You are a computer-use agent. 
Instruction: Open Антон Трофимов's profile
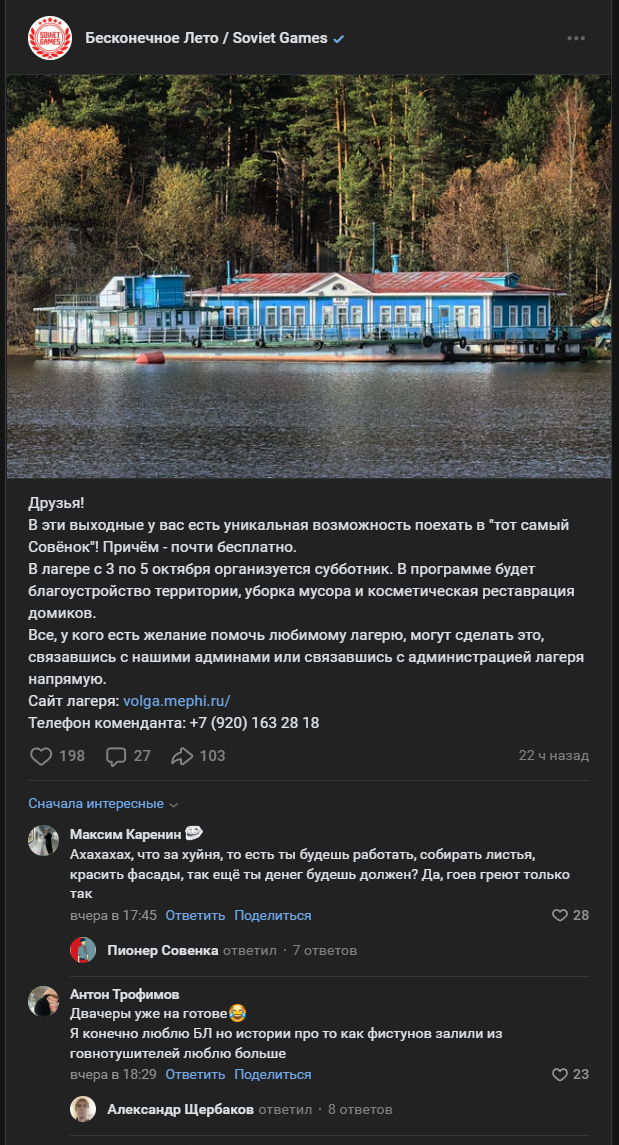pos(124,994)
